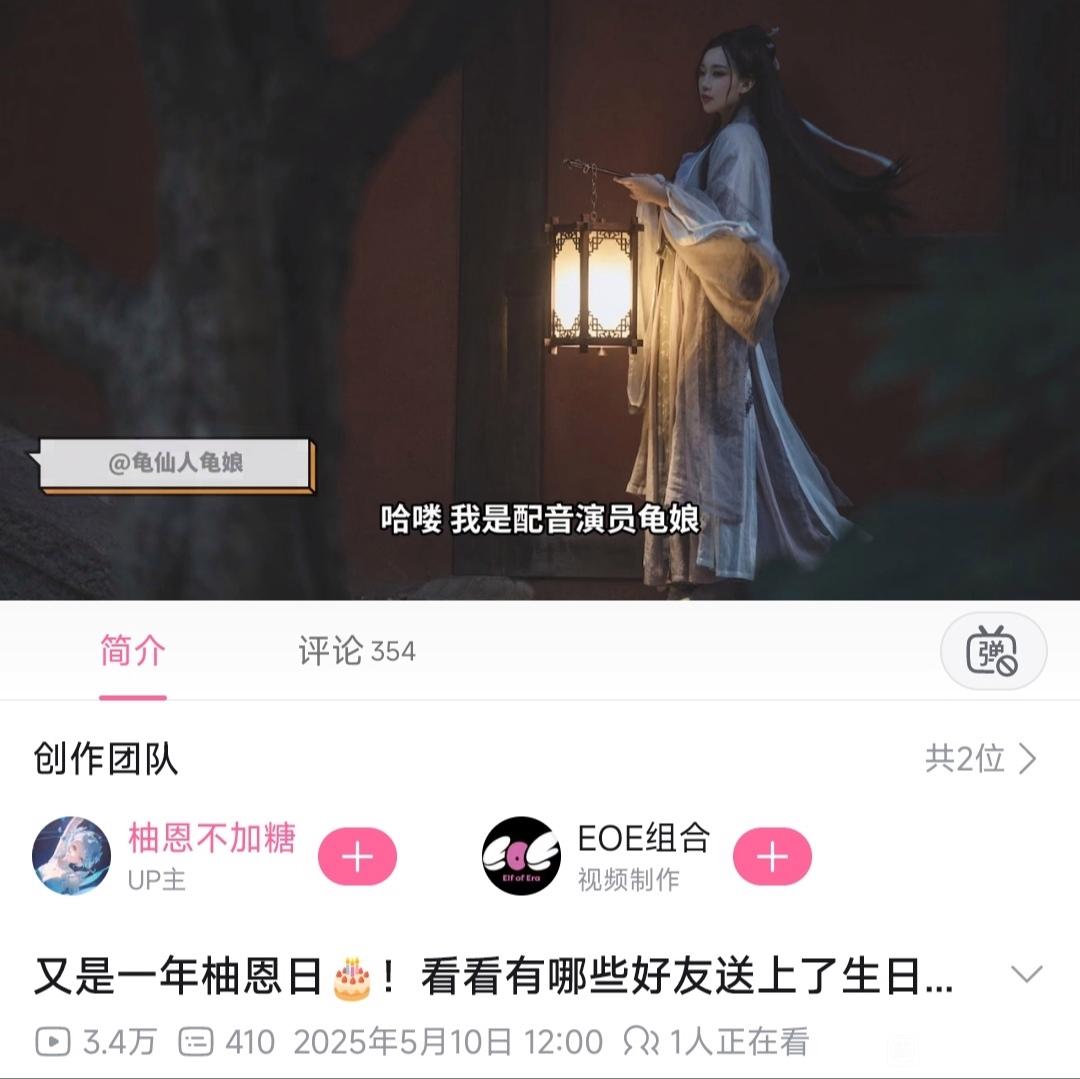Image resolution: width=1080 pixels, height=1079 pixels.
Task: Open the full creator team list 共2位
Action: [980, 759]
